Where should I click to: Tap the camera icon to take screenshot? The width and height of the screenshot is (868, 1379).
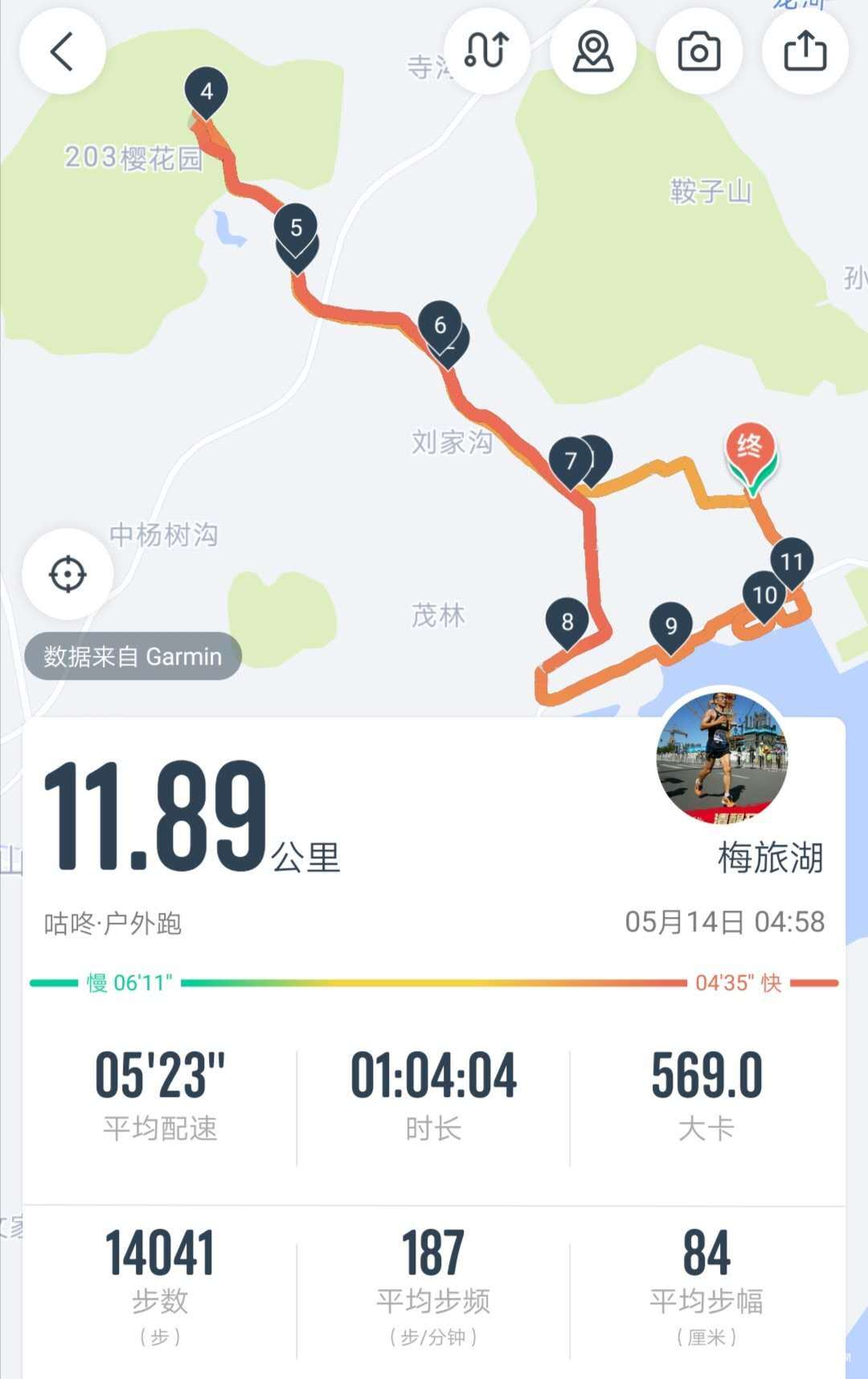pyautogui.click(x=699, y=51)
